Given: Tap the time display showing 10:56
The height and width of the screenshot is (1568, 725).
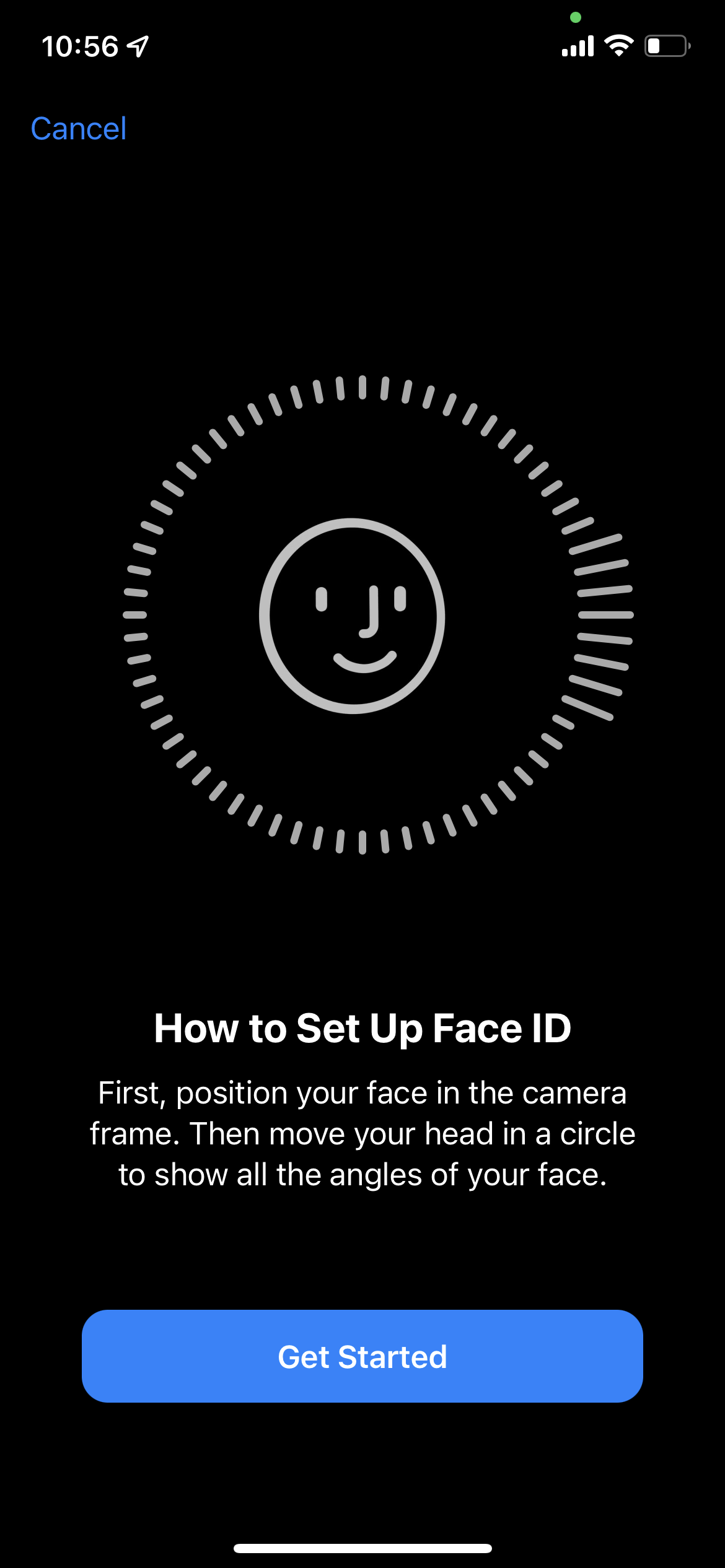Looking at the screenshot, I should pos(81,46).
